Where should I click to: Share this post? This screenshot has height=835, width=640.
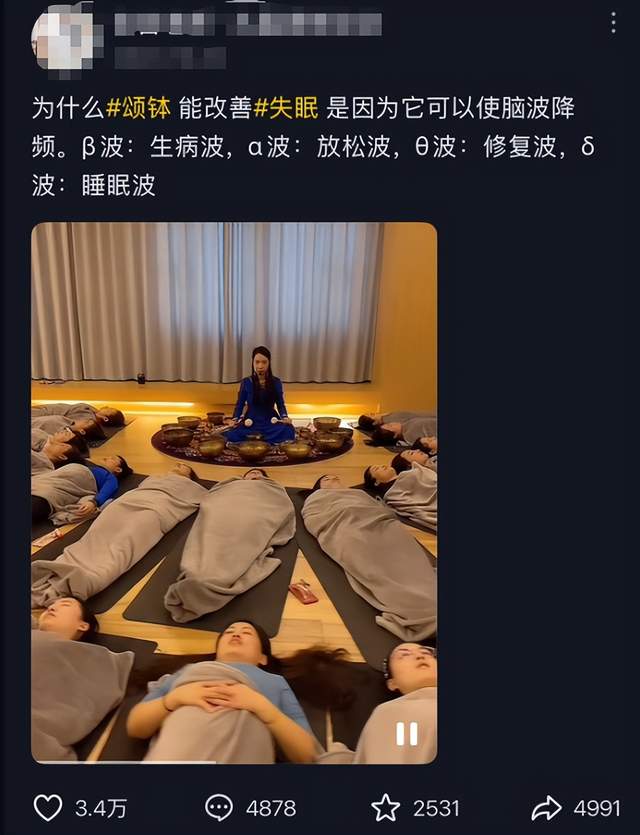(547, 808)
